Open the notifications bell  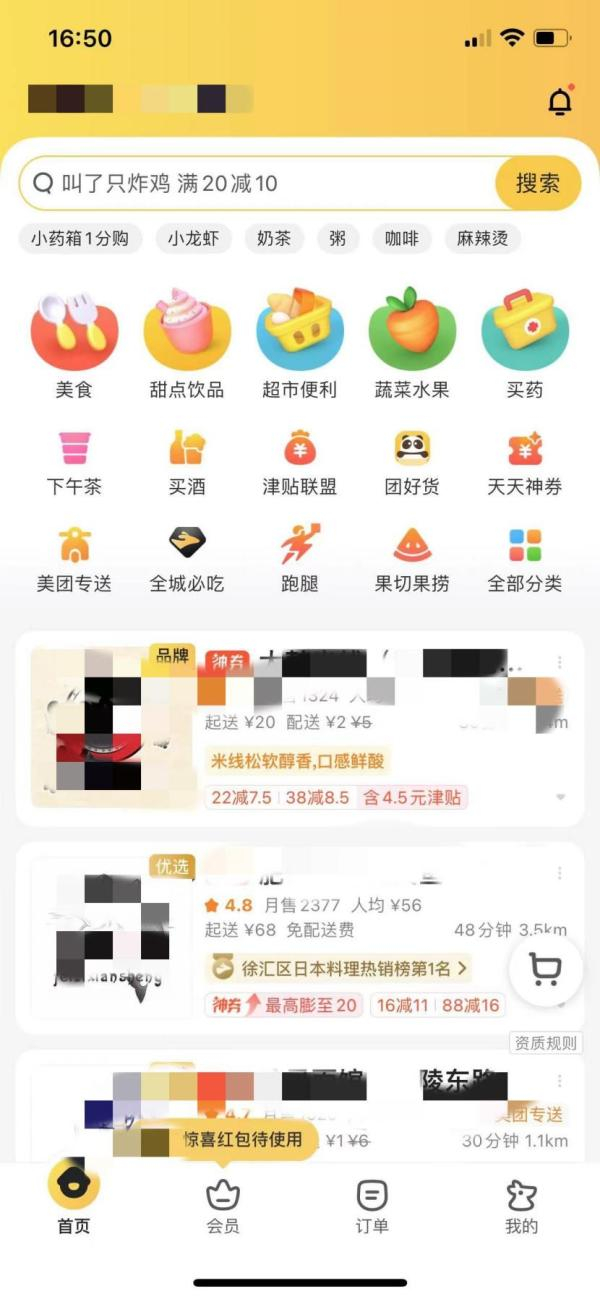pyautogui.click(x=560, y=101)
